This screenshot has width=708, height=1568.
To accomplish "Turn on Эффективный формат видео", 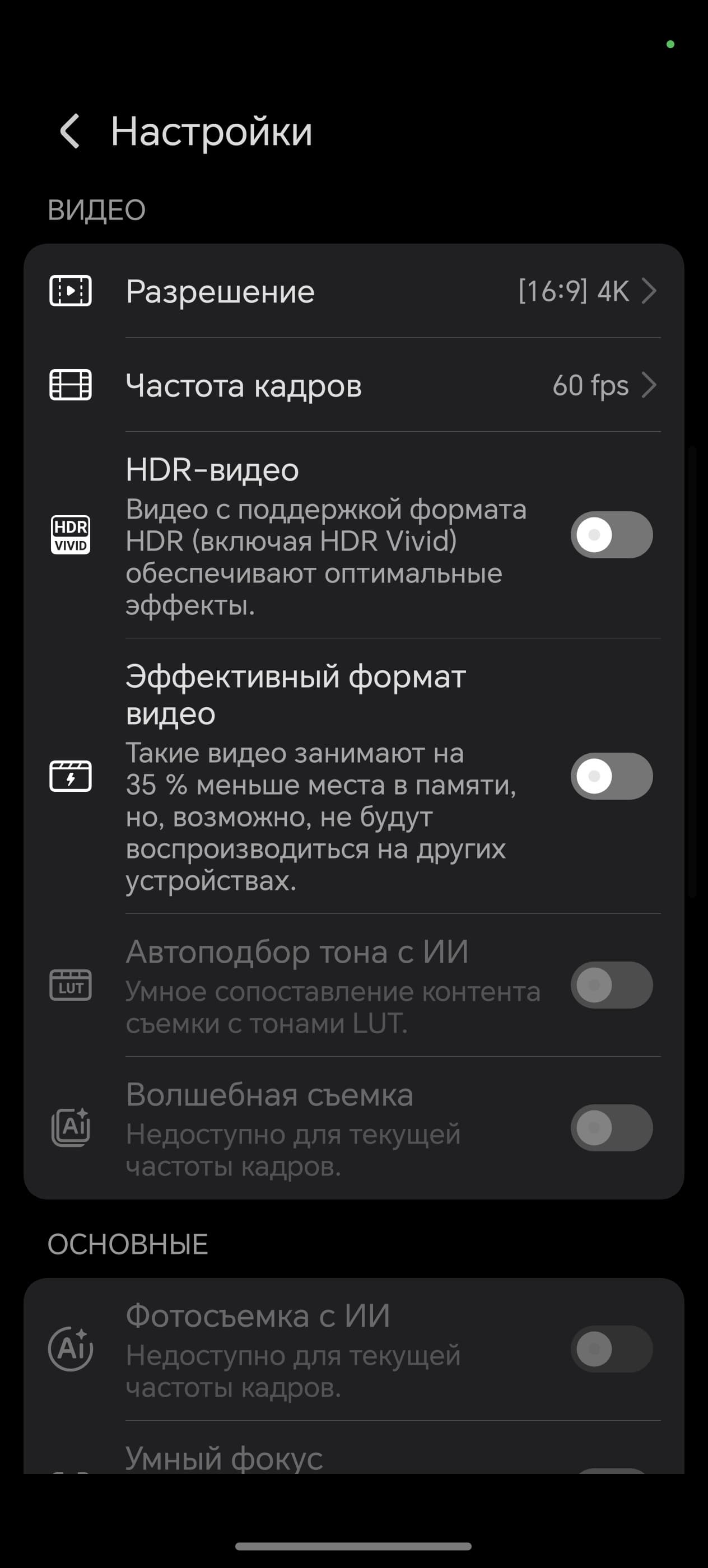I will (x=611, y=776).
